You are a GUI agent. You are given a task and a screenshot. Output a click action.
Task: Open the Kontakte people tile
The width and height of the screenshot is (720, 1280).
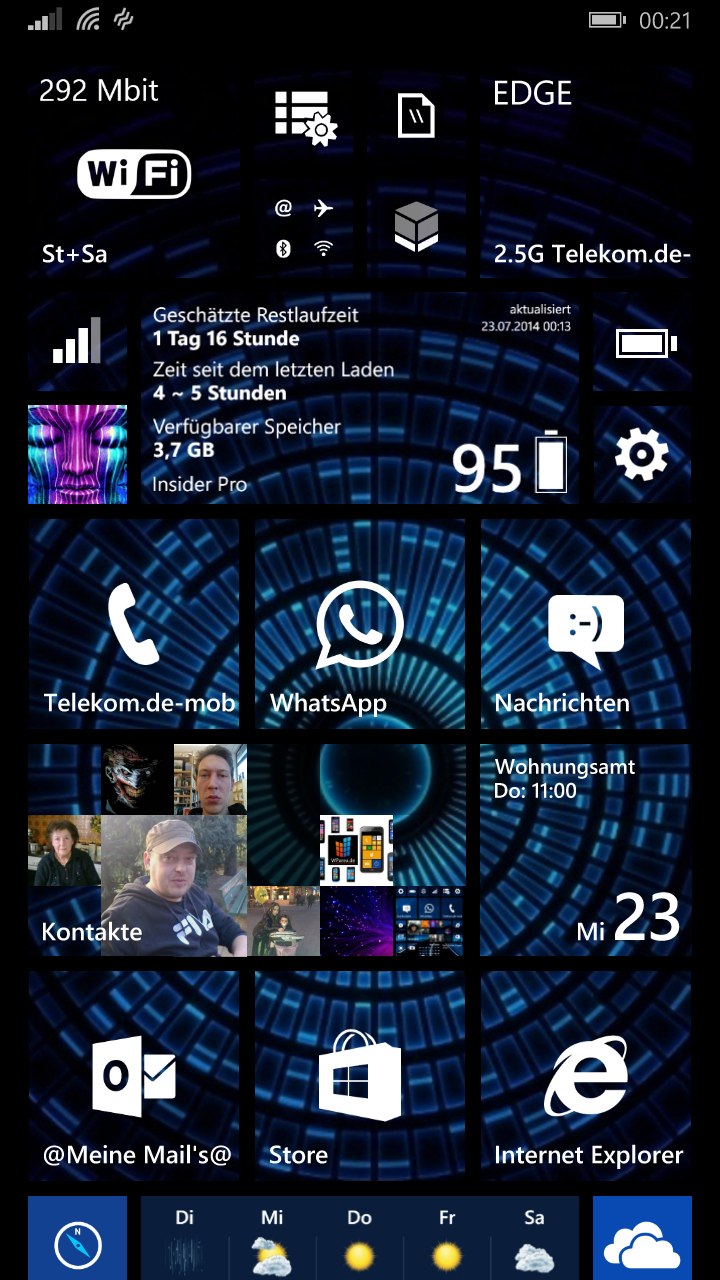point(137,850)
